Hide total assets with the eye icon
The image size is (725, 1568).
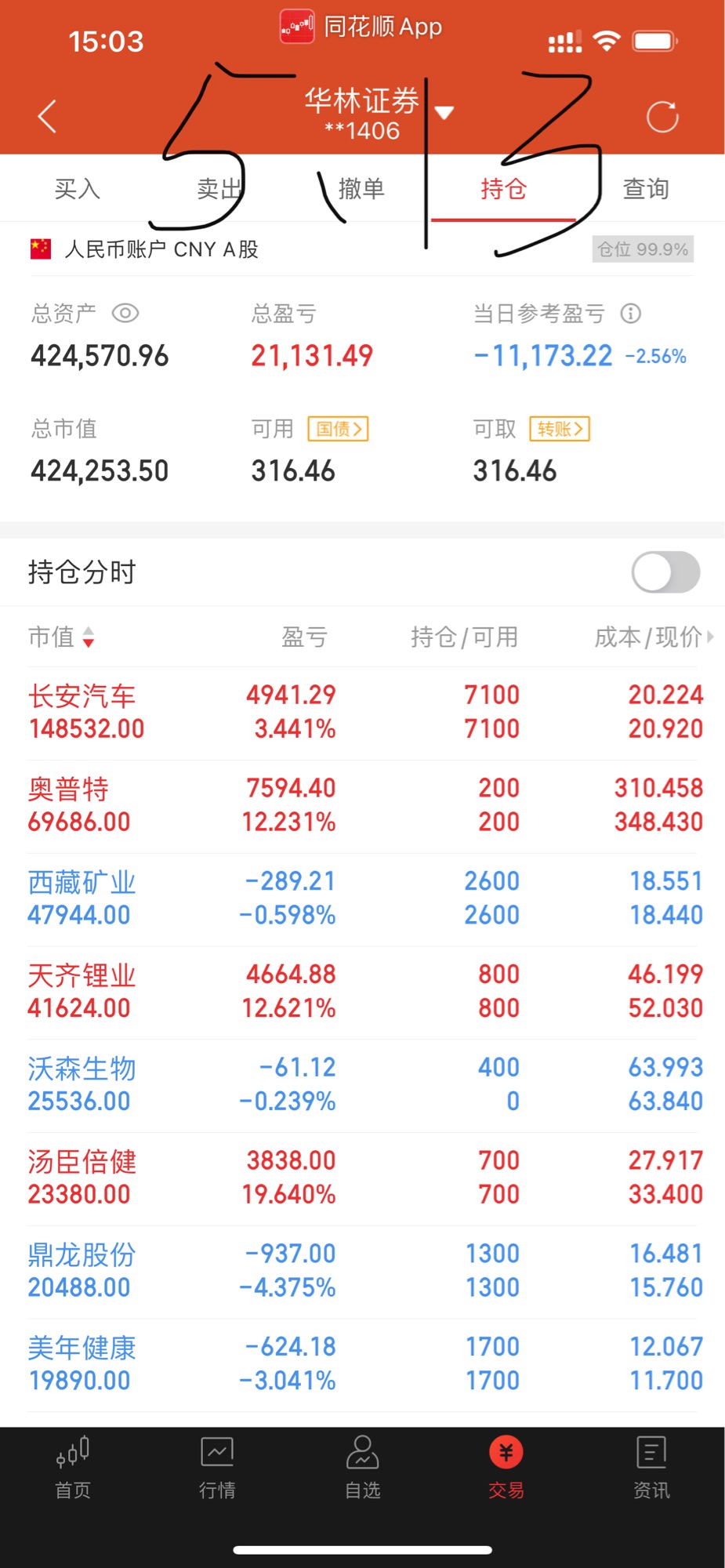coord(125,314)
